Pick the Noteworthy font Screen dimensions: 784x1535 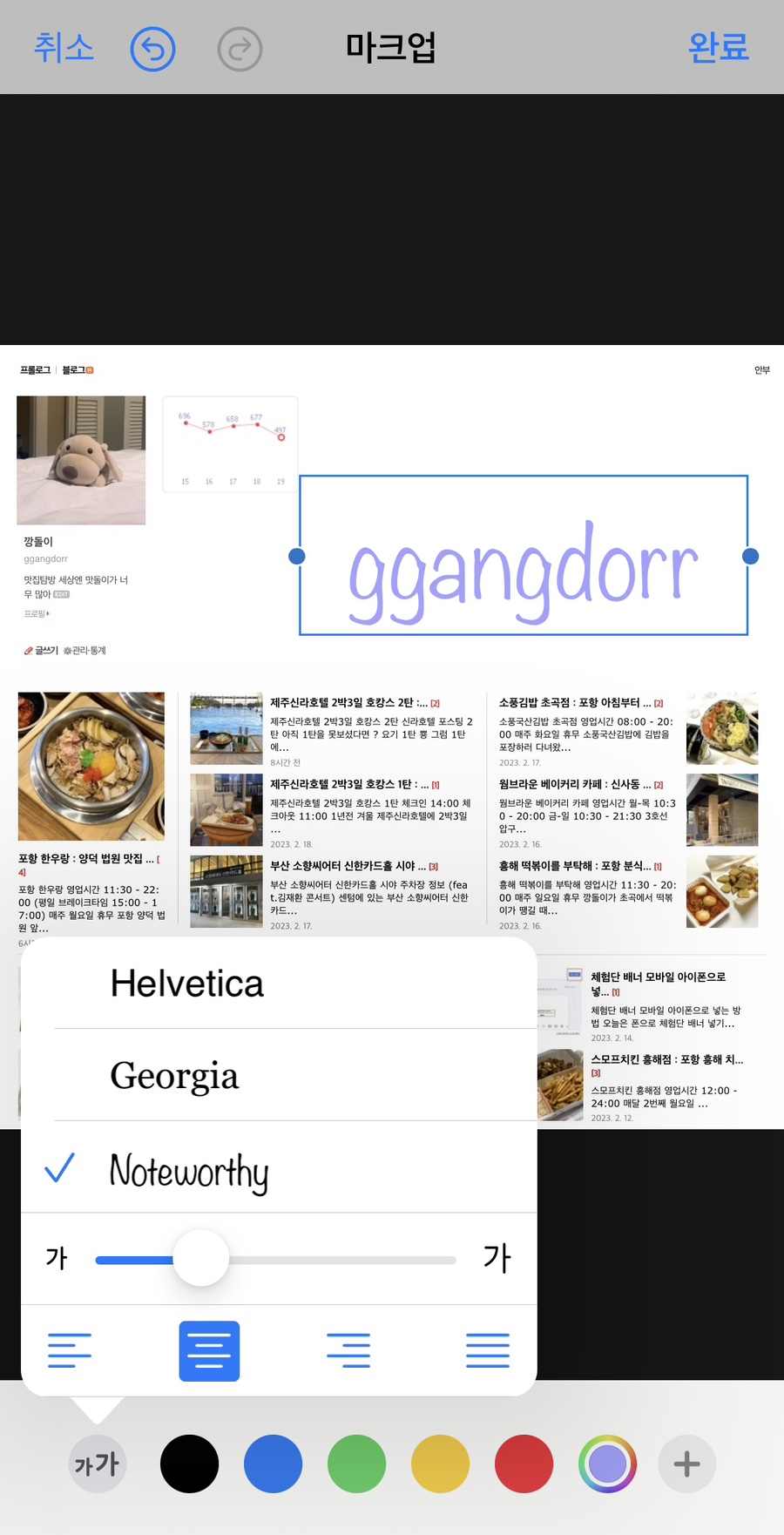click(x=189, y=1170)
